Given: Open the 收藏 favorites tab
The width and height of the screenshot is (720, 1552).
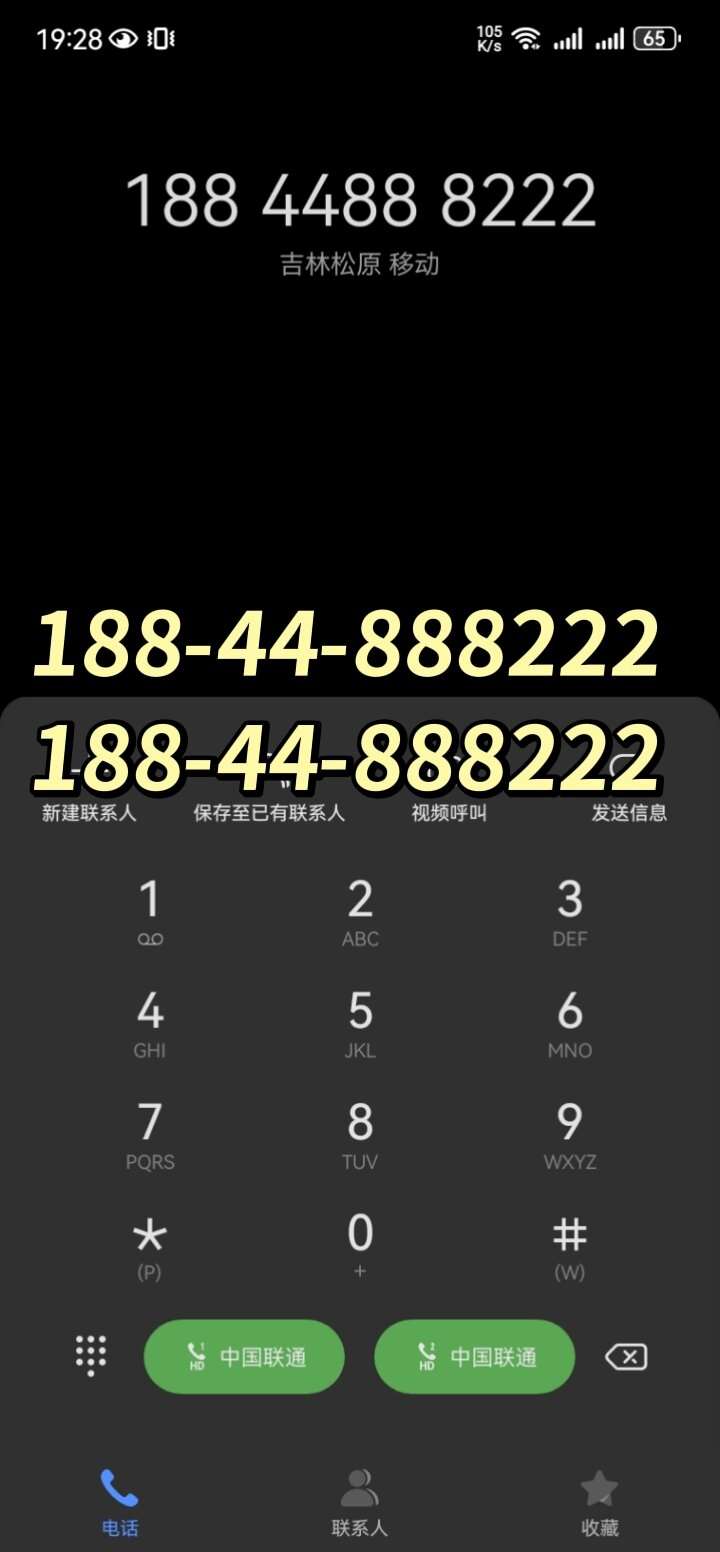Looking at the screenshot, I should [x=600, y=1503].
